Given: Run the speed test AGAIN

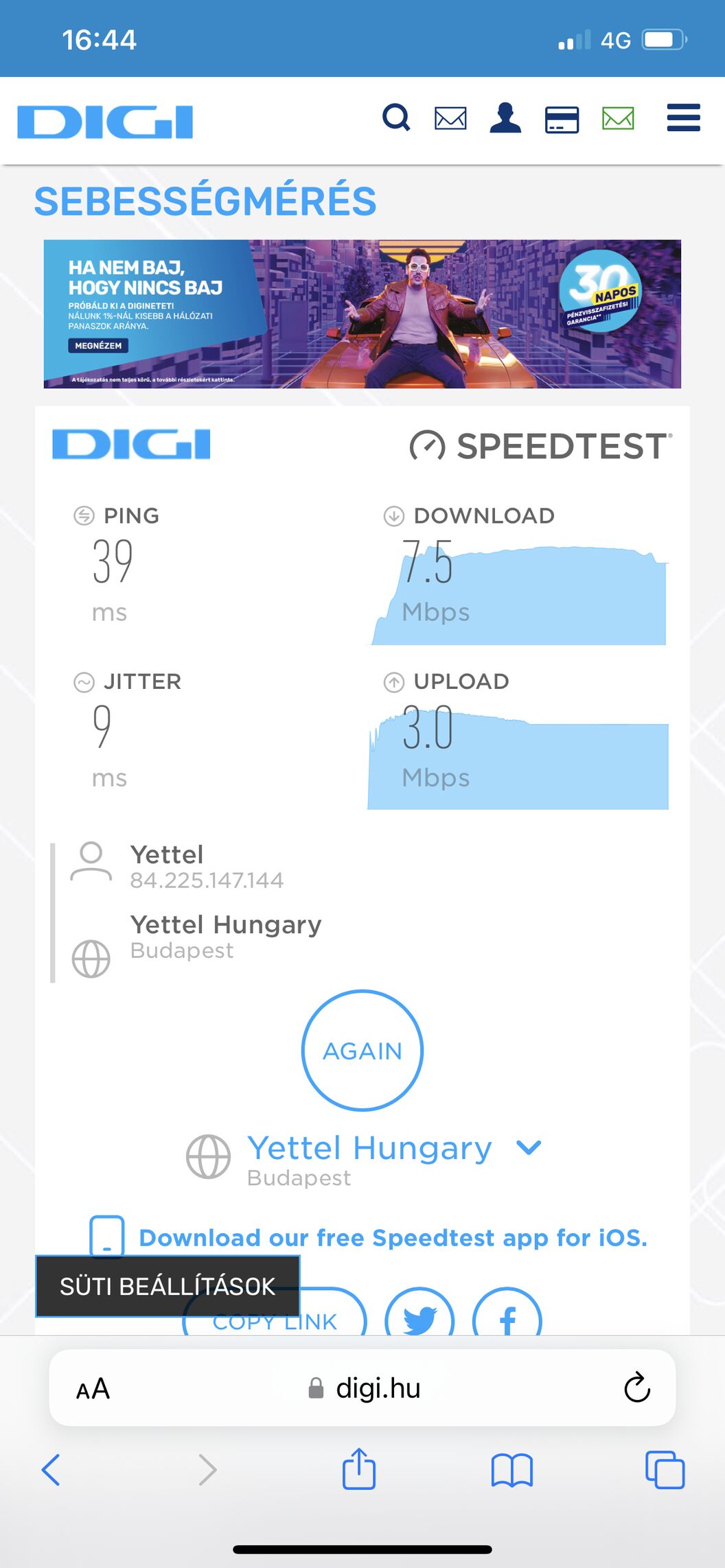Looking at the screenshot, I should pos(362,1050).
